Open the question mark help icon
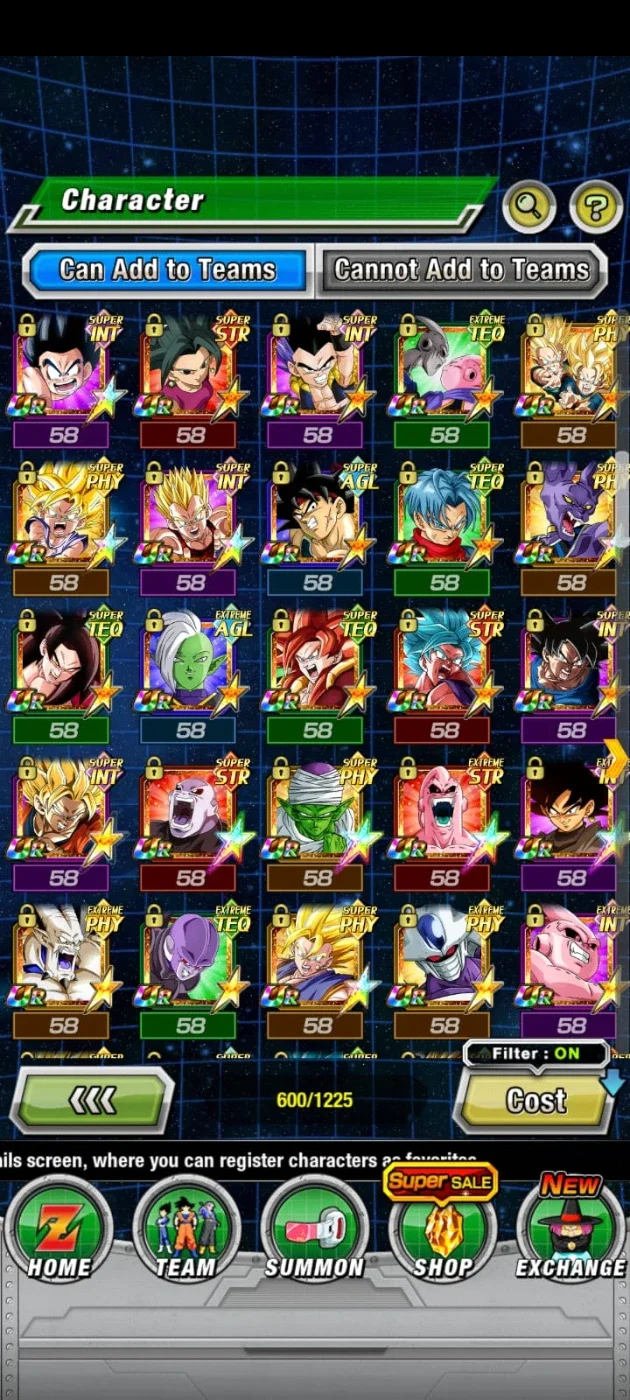 click(x=596, y=206)
